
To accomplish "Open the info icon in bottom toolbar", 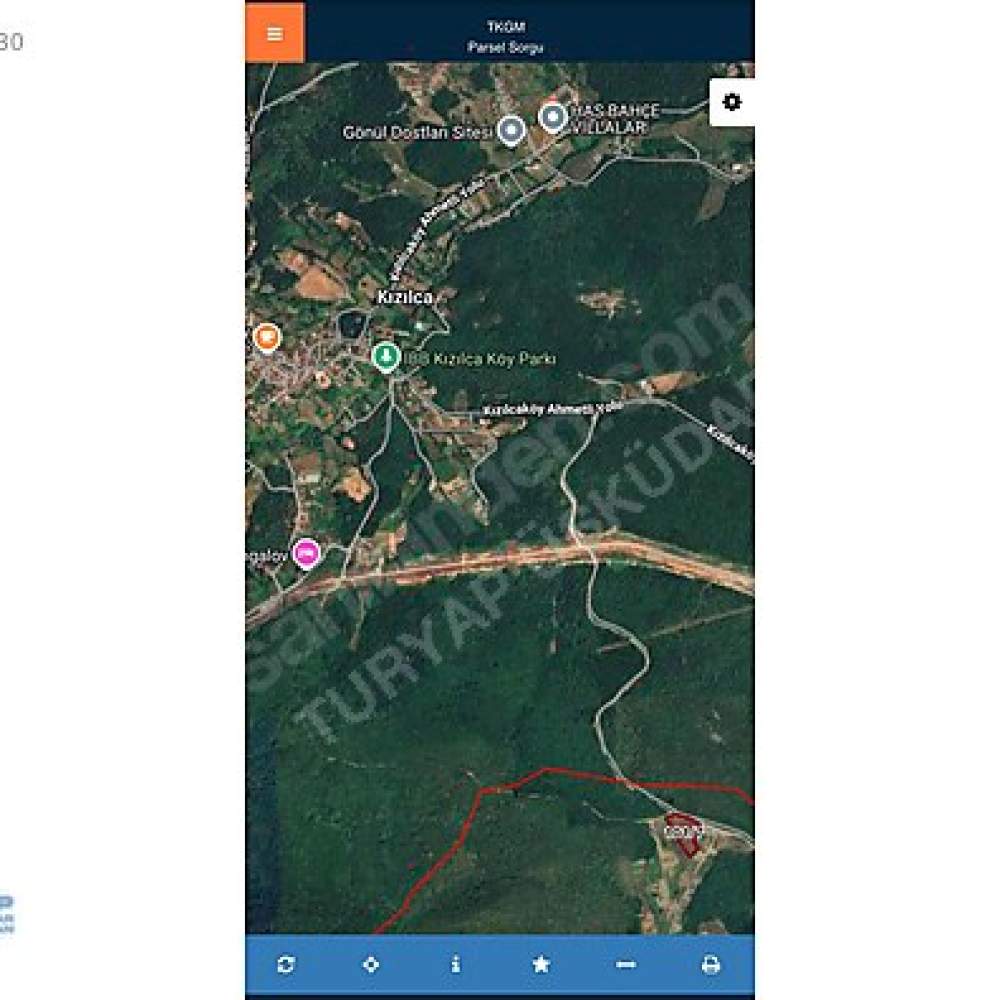I will [x=456, y=964].
